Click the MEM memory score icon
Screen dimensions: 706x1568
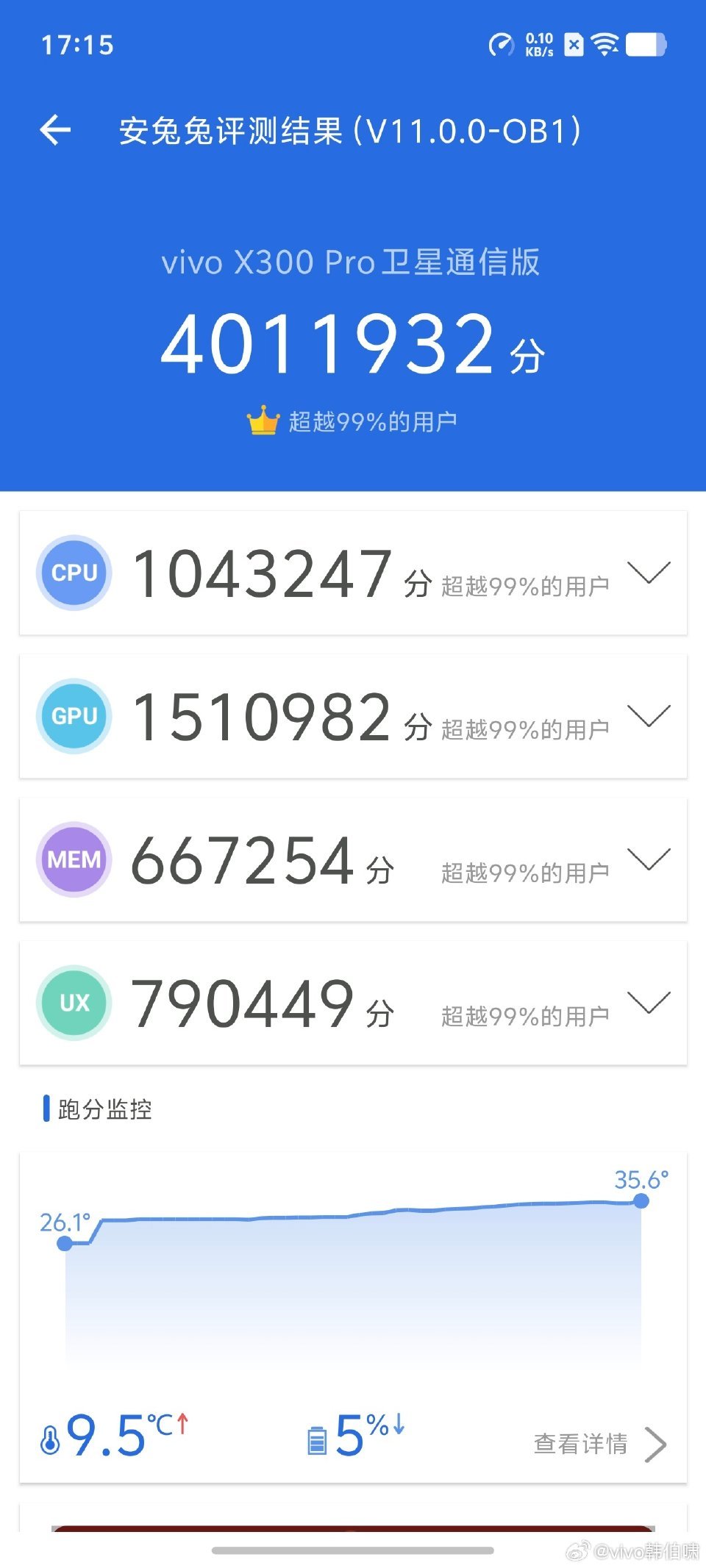[74, 859]
